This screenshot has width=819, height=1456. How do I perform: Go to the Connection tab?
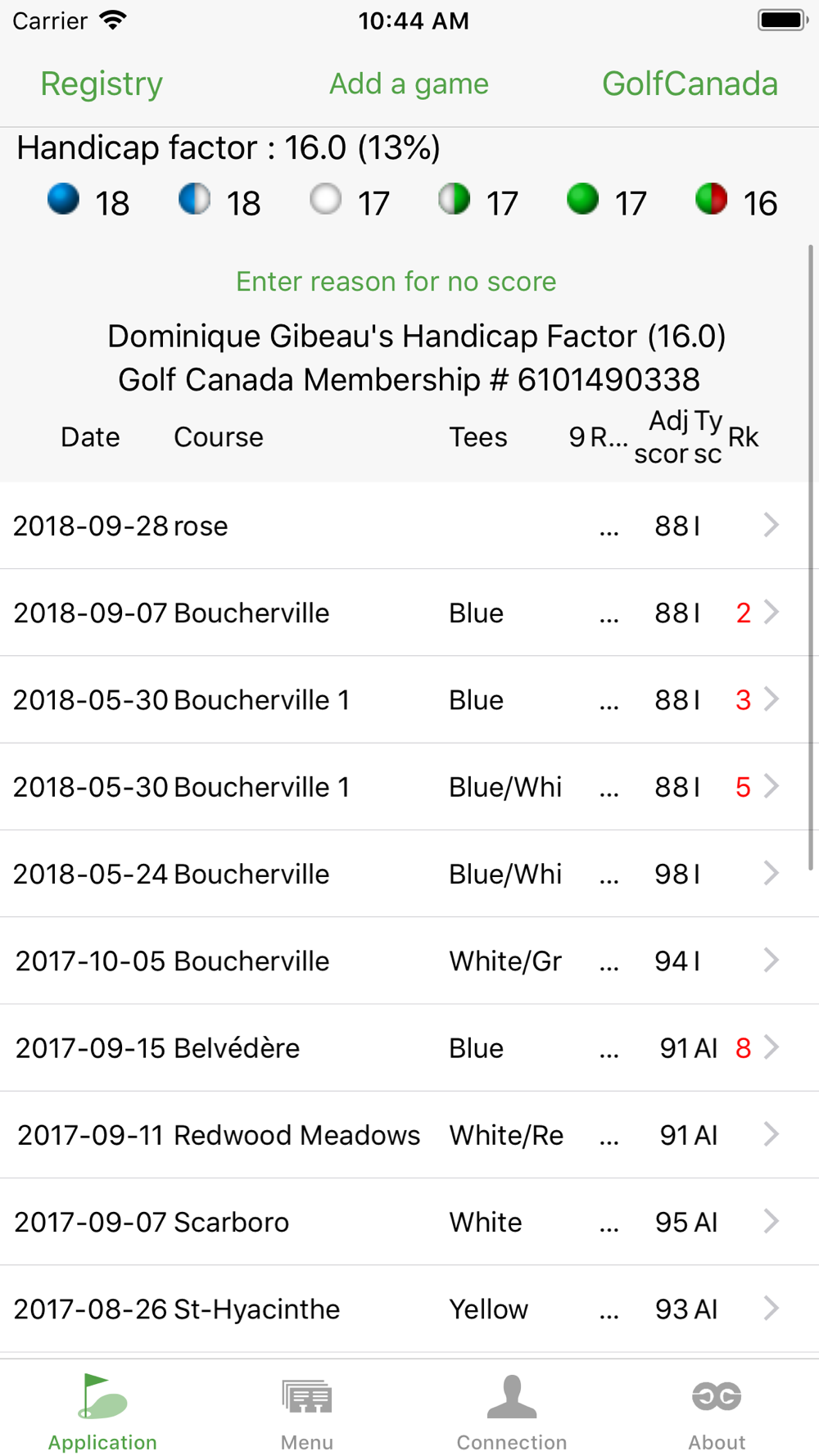pos(512,1411)
